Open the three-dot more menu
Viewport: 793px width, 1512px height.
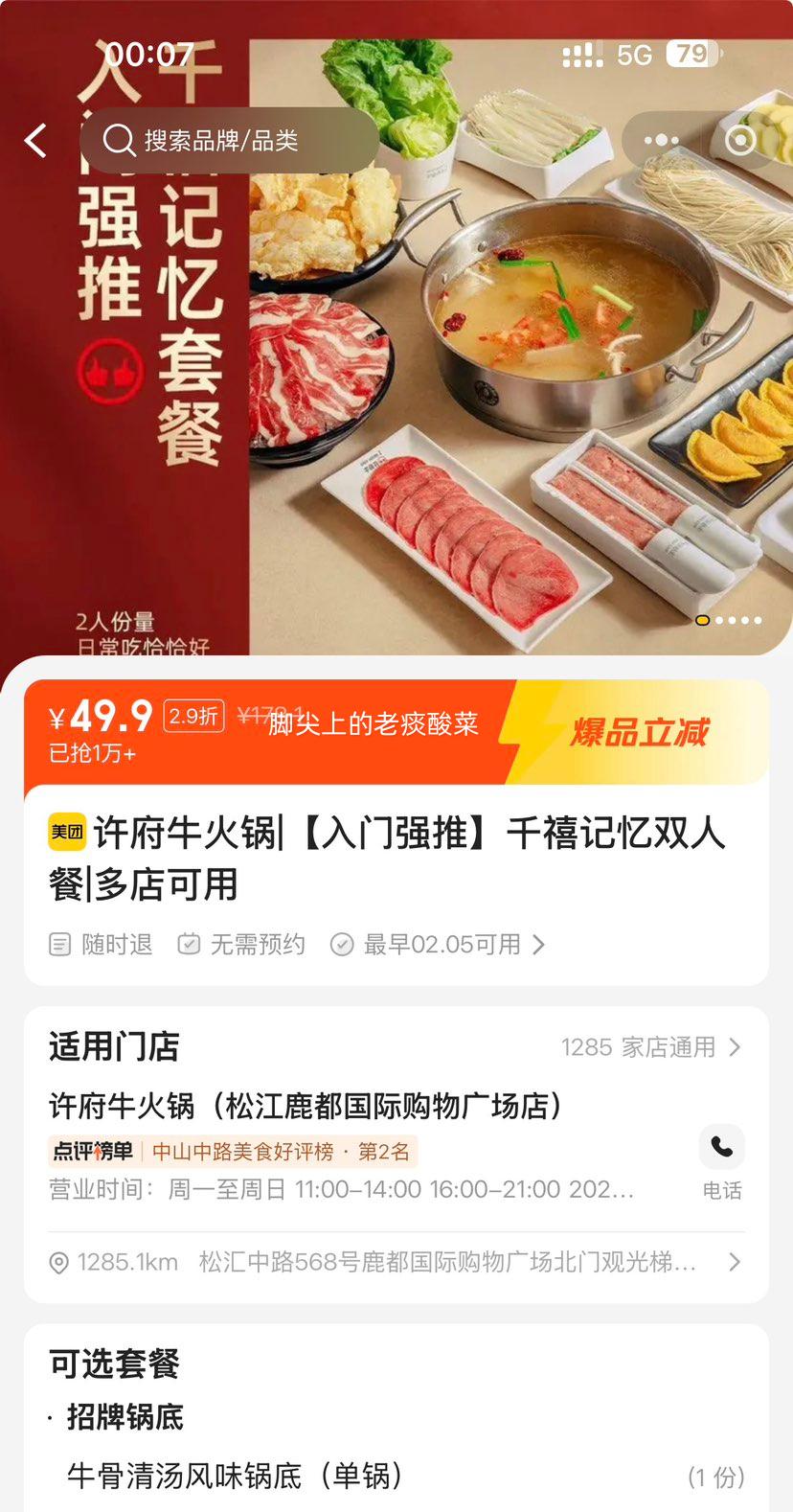coord(662,141)
